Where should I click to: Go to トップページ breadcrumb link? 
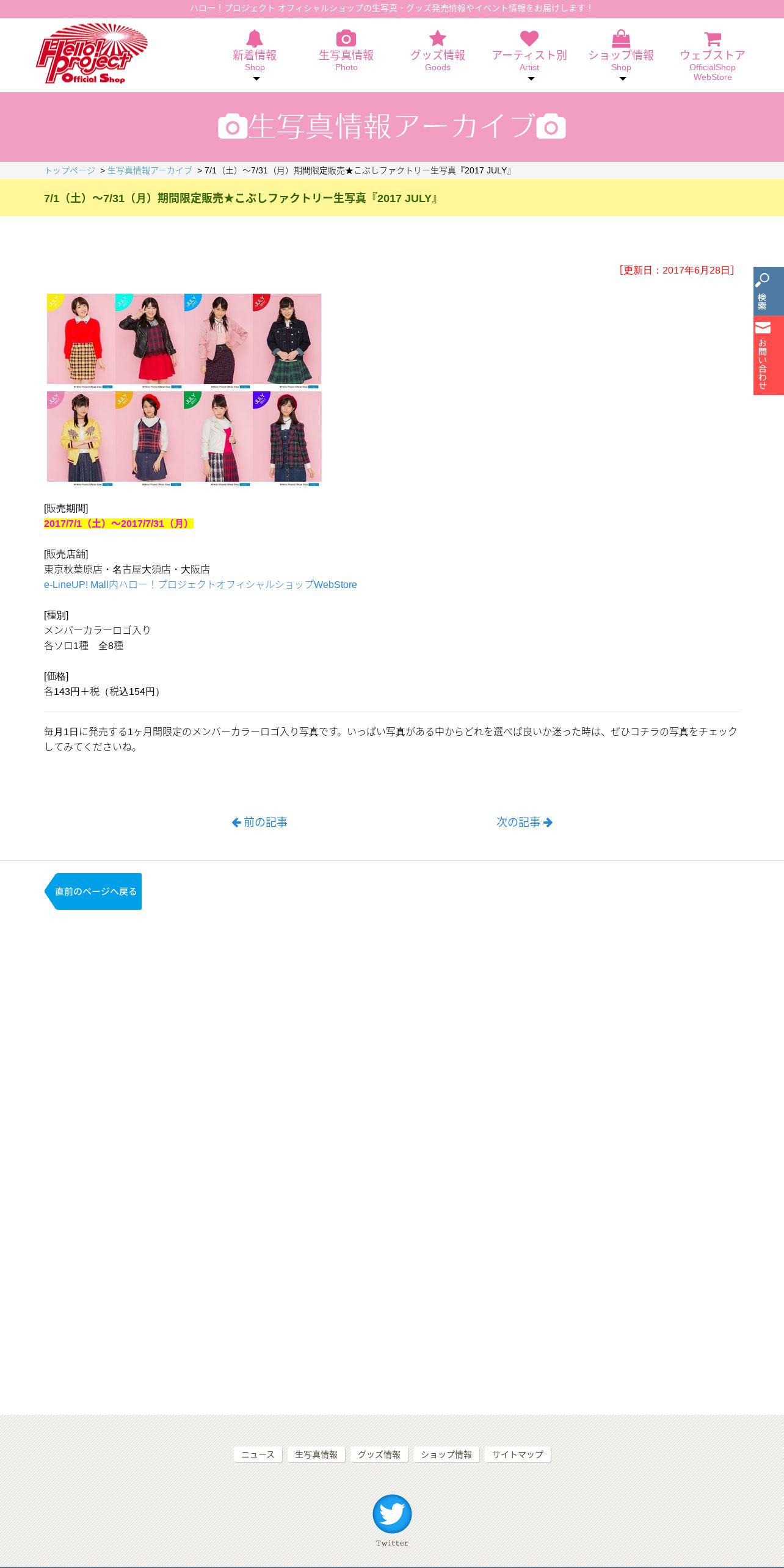70,170
